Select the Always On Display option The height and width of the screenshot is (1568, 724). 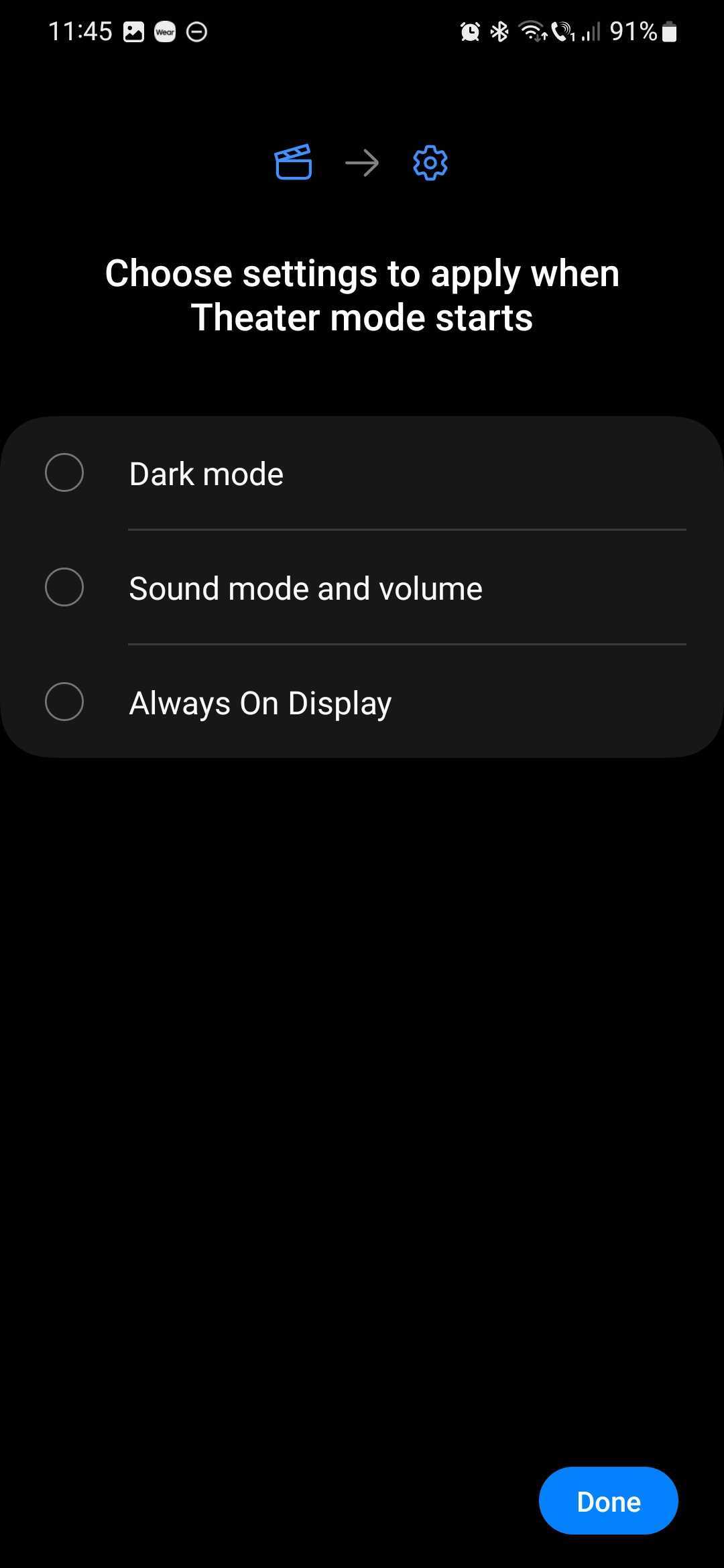[64, 702]
